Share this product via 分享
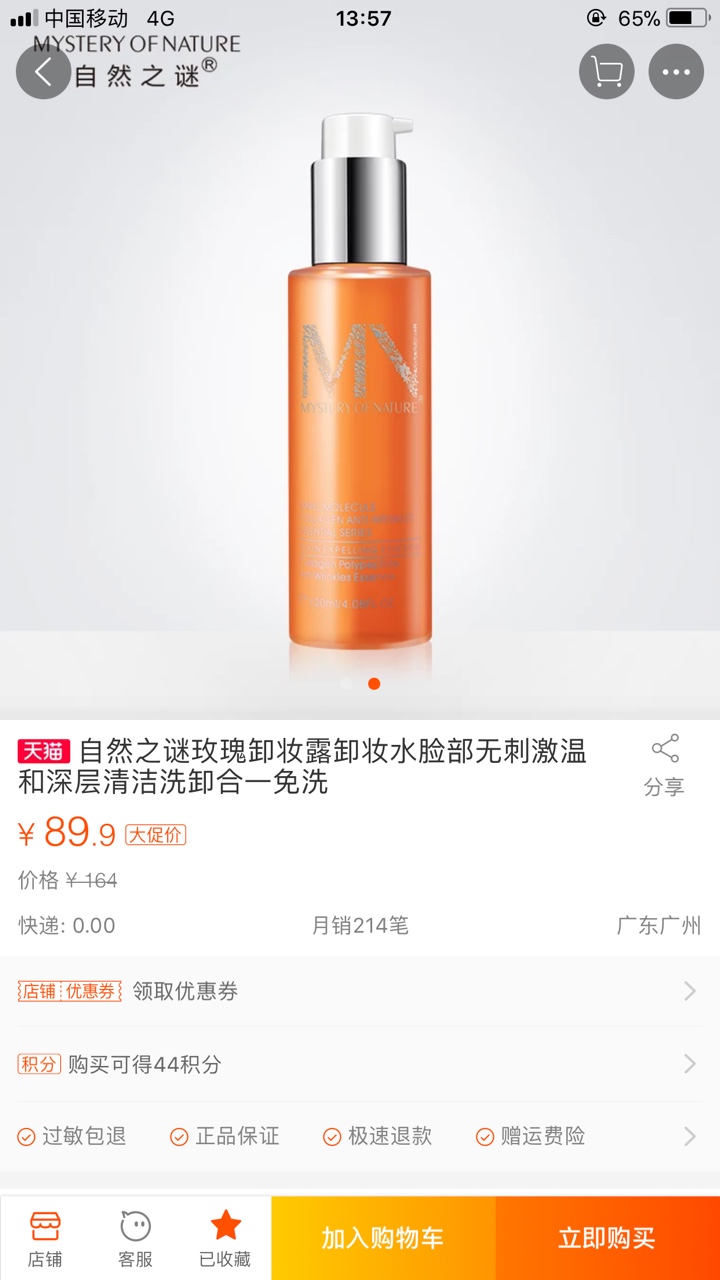 [x=664, y=766]
